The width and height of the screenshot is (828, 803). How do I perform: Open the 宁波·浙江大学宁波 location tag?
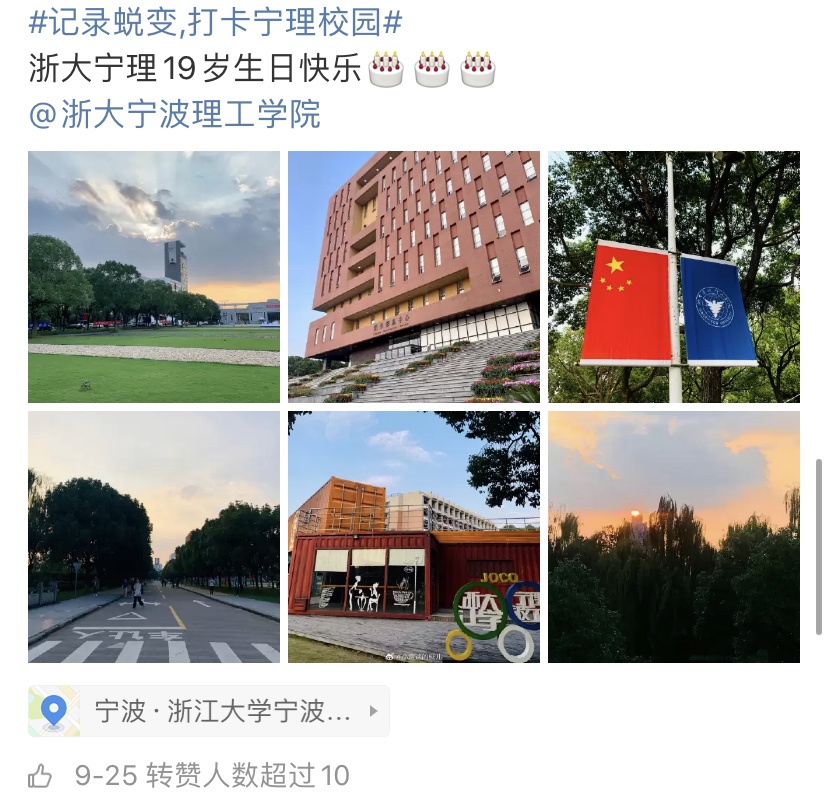coord(208,711)
